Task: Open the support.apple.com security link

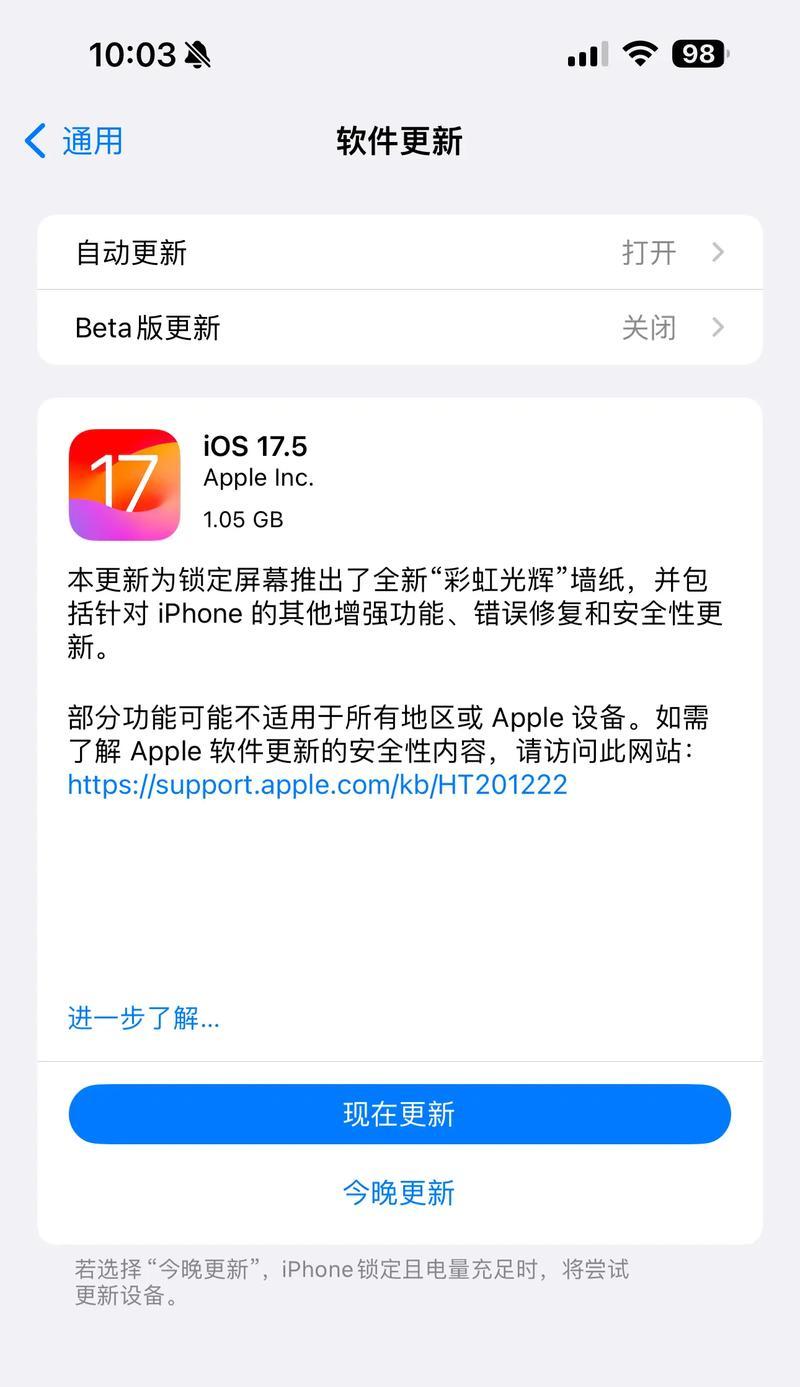Action: (317, 784)
